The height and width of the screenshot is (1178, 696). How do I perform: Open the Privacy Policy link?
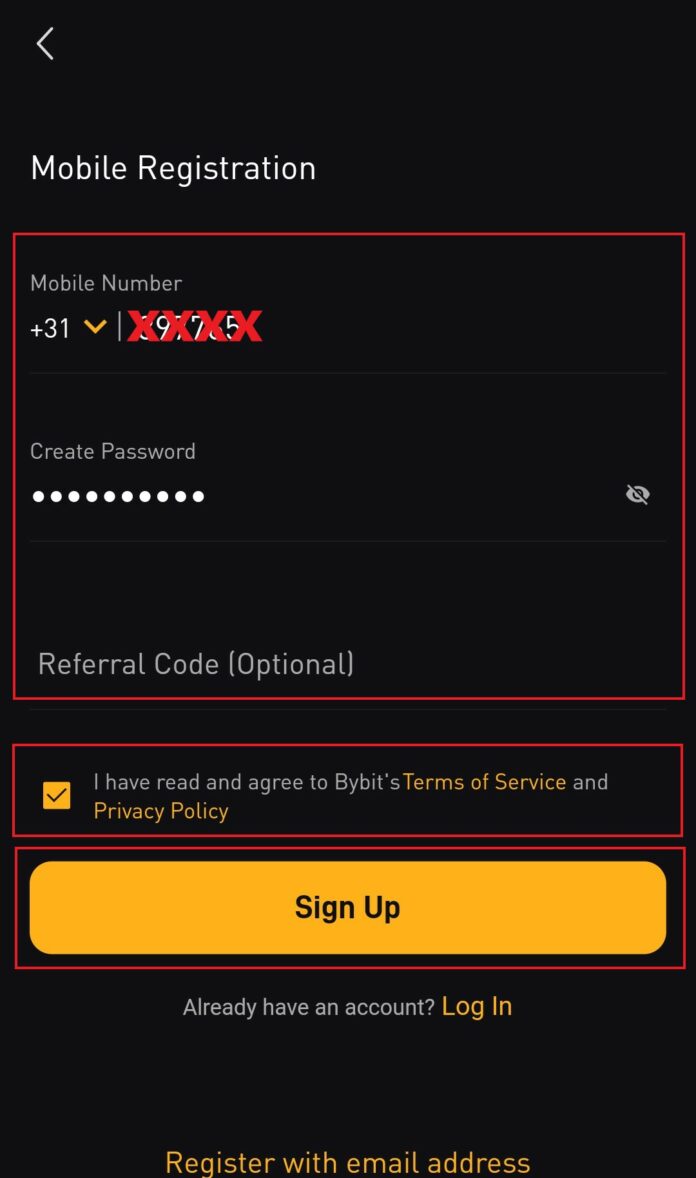[x=161, y=811]
